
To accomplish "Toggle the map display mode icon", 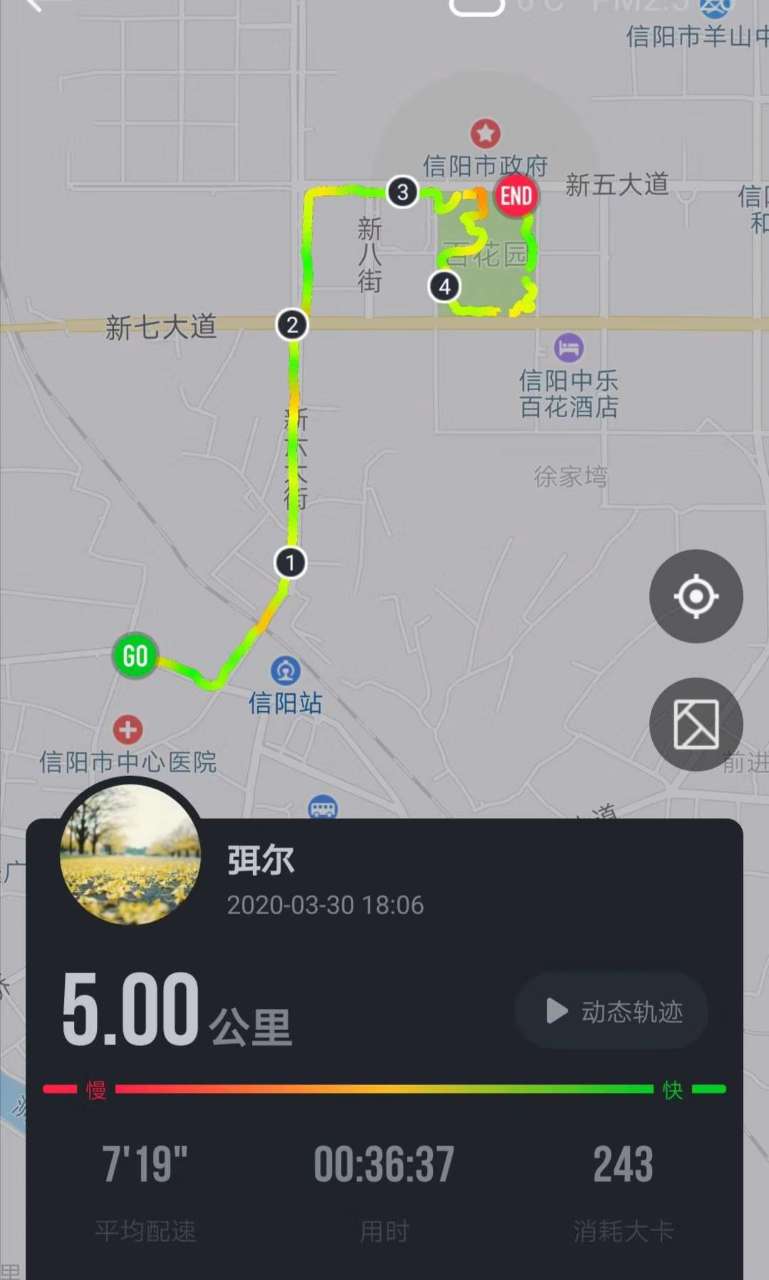I will click(696, 725).
